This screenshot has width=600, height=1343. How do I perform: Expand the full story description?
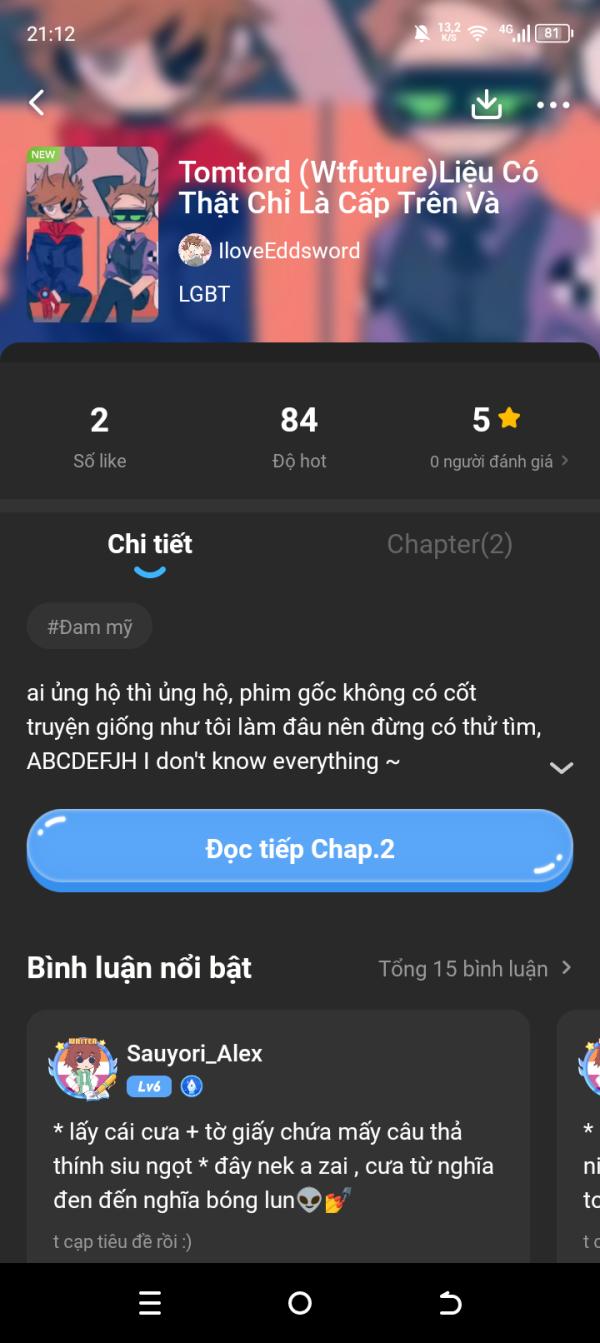[561, 768]
